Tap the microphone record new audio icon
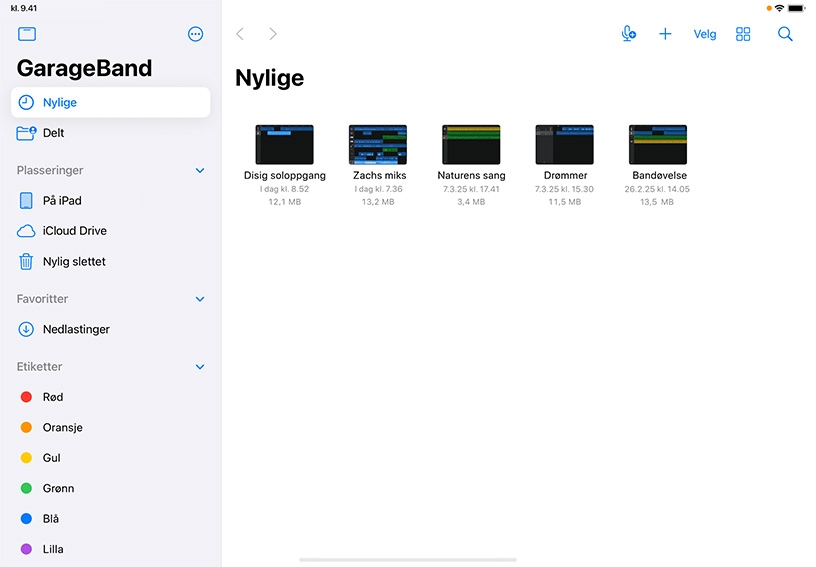This screenshot has width=816, height=567. coord(629,34)
